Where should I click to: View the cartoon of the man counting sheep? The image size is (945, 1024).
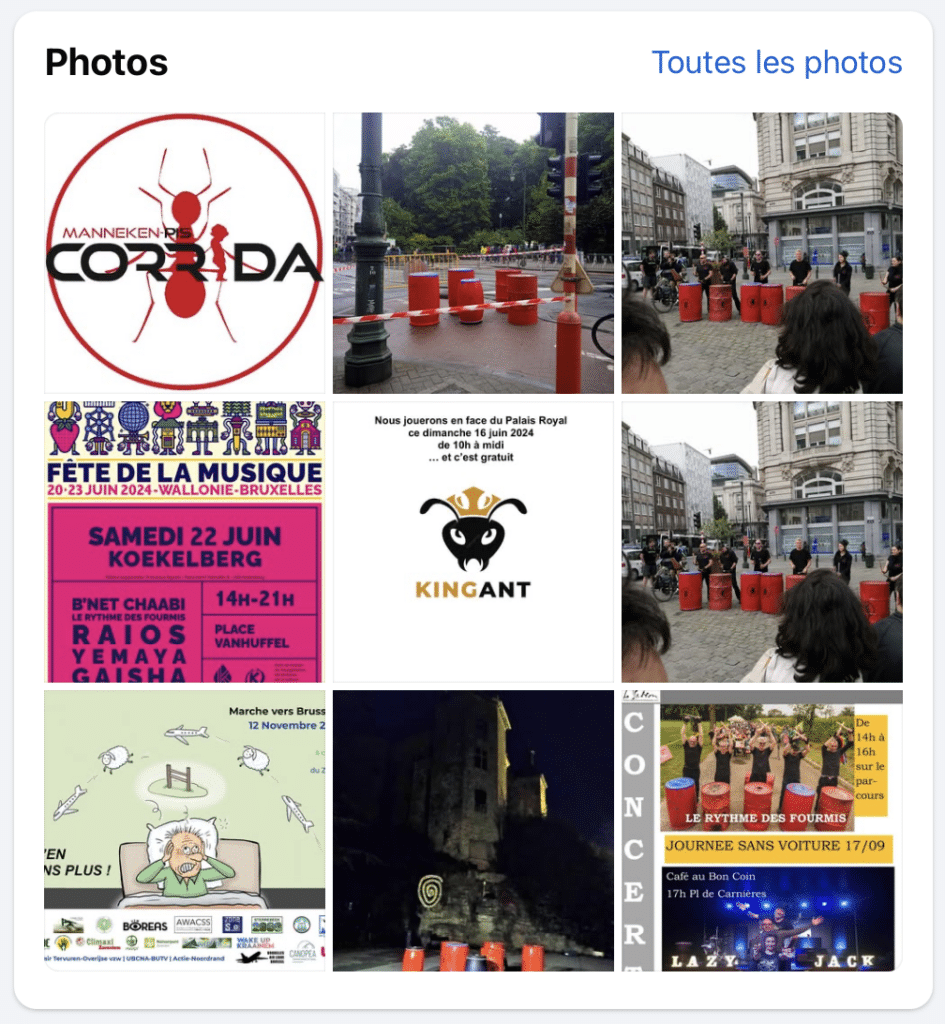pyautogui.click(x=185, y=830)
